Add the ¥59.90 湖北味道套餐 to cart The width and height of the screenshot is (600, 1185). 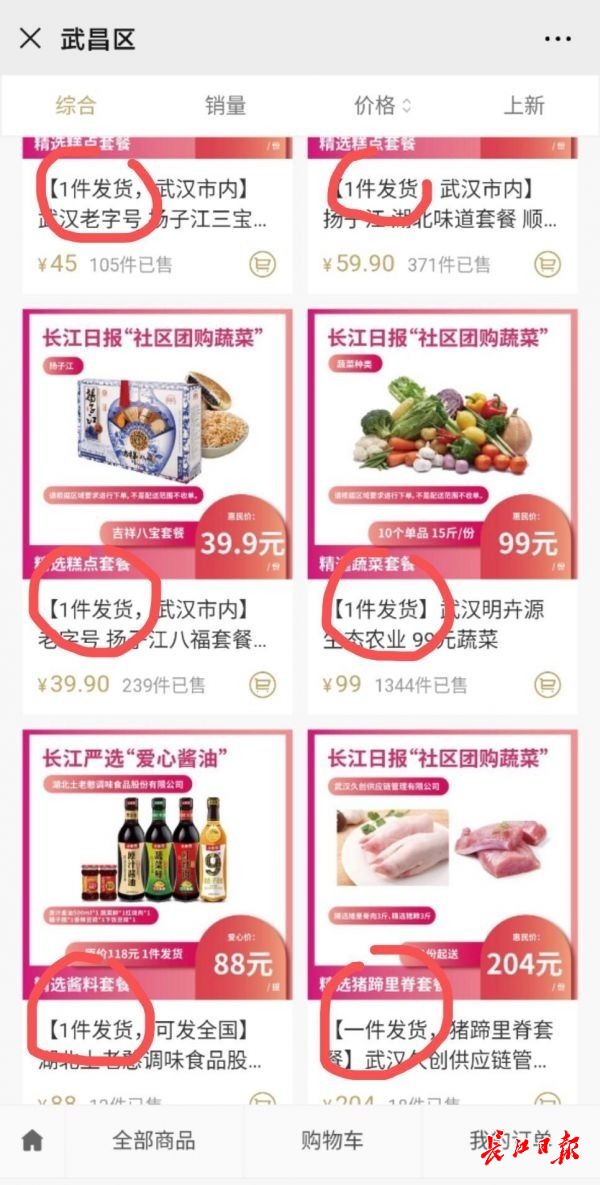[x=547, y=264]
